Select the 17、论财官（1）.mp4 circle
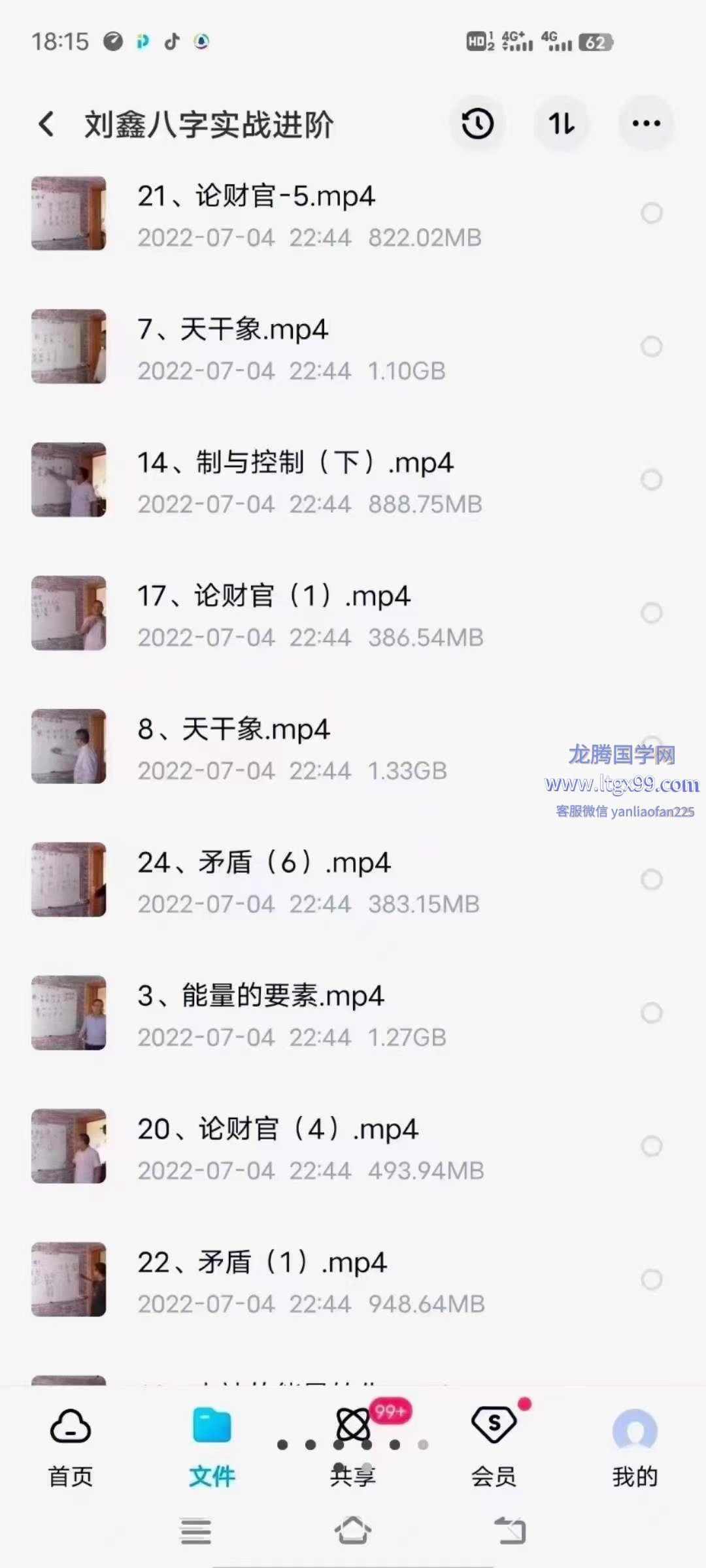This screenshot has width=706, height=1568. [x=651, y=613]
